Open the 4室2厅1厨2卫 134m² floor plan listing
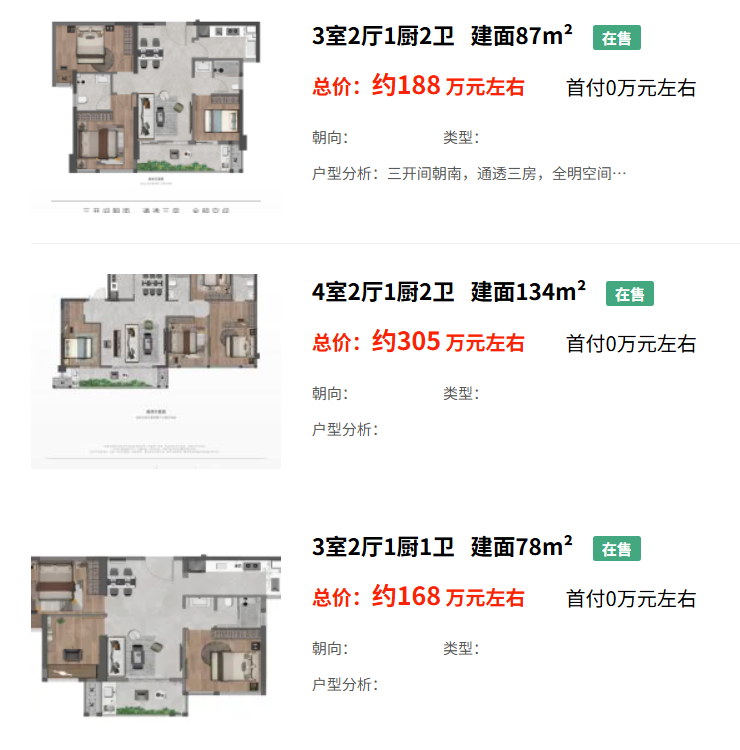The width and height of the screenshot is (740, 750). 449,293
